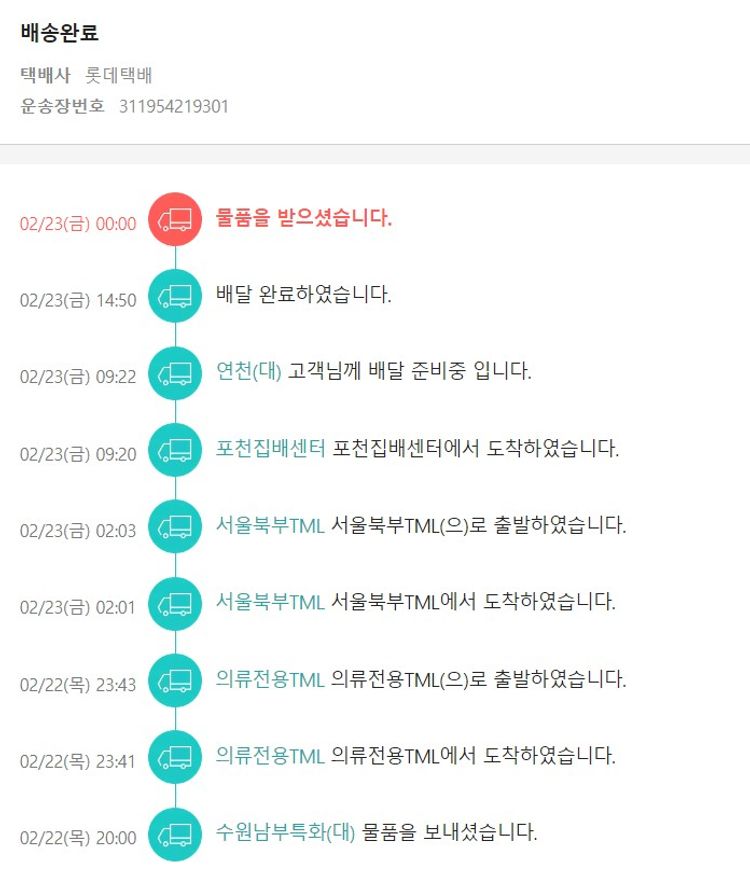Viewport: 750px width, 888px height.
Task: Open the 포천집배센터 location link
Action: (270, 449)
